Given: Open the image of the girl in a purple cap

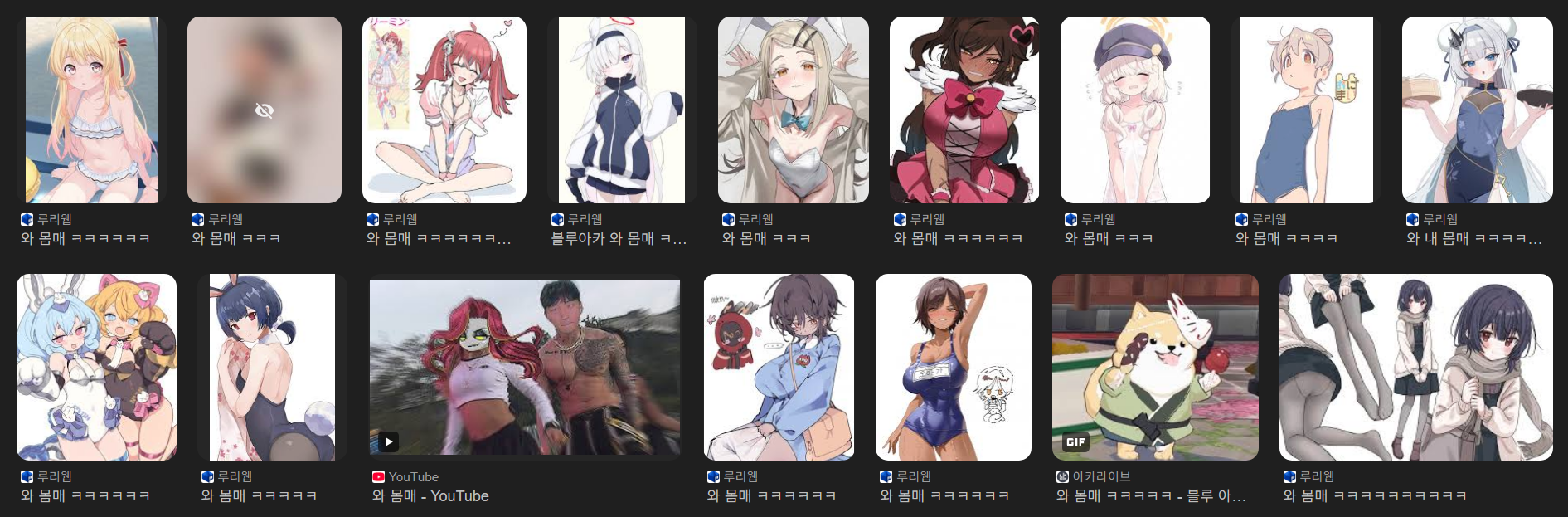Looking at the screenshot, I should (x=1134, y=110).
